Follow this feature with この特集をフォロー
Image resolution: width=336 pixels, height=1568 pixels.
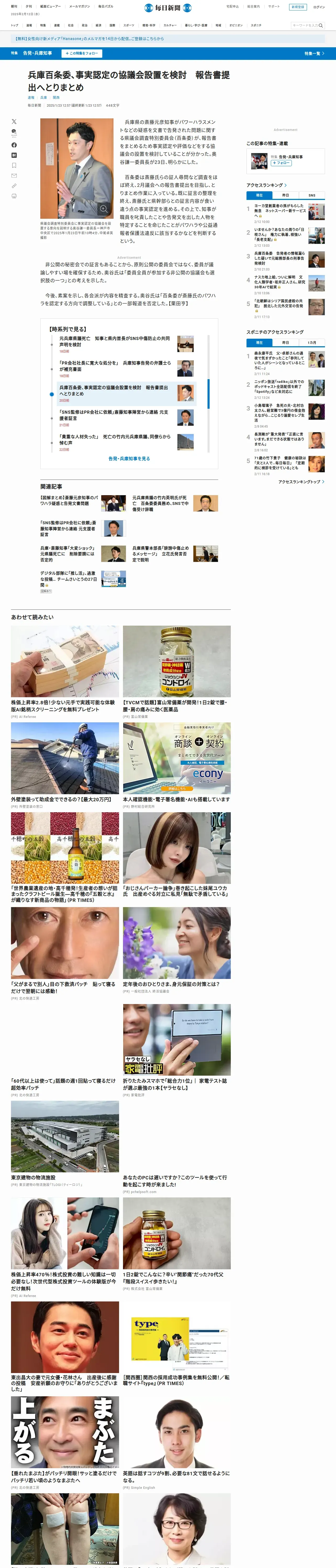(82, 54)
